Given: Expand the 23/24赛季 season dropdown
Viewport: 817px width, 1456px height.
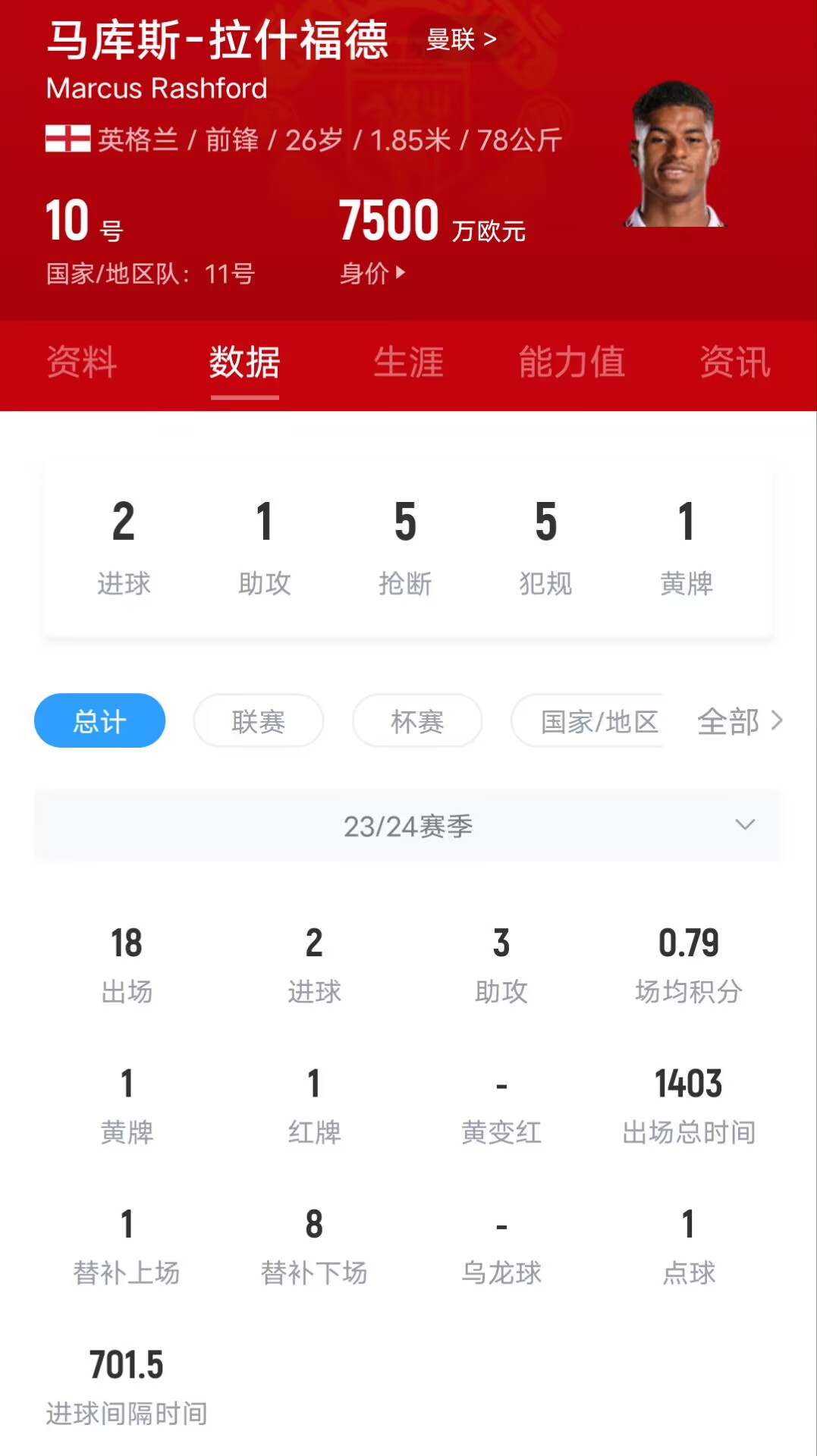Looking at the screenshot, I should point(408,825).
